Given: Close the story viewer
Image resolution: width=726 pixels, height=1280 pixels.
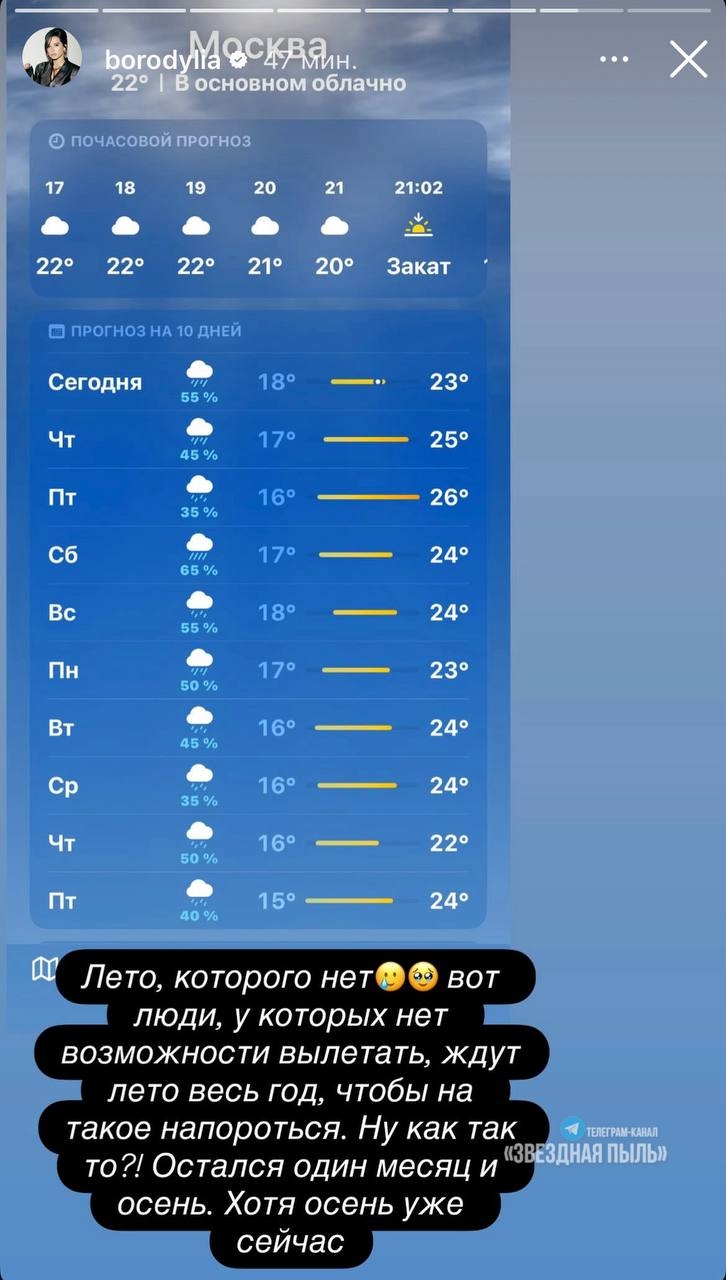Looking at the screenshot, I should [x=688, y=60].
